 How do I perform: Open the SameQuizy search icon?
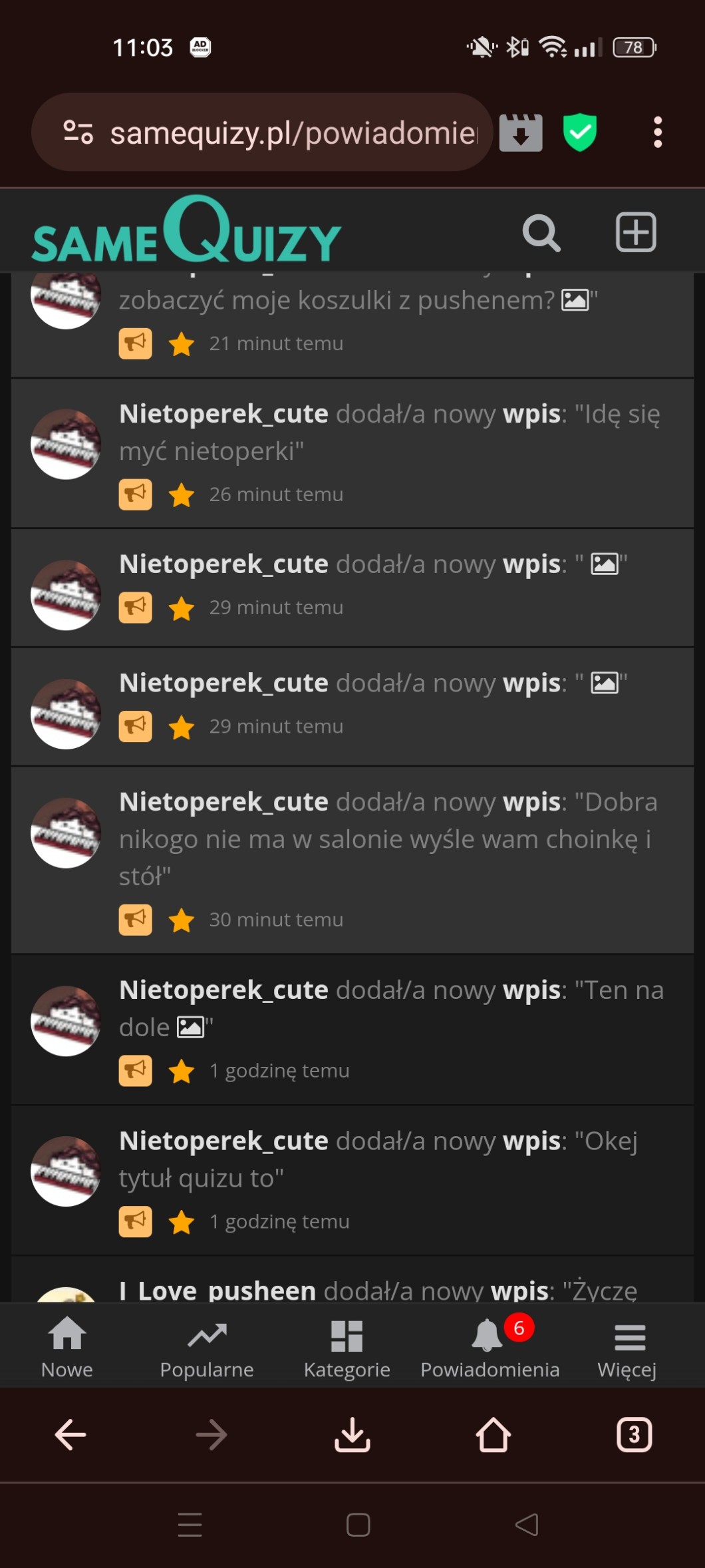541,233
